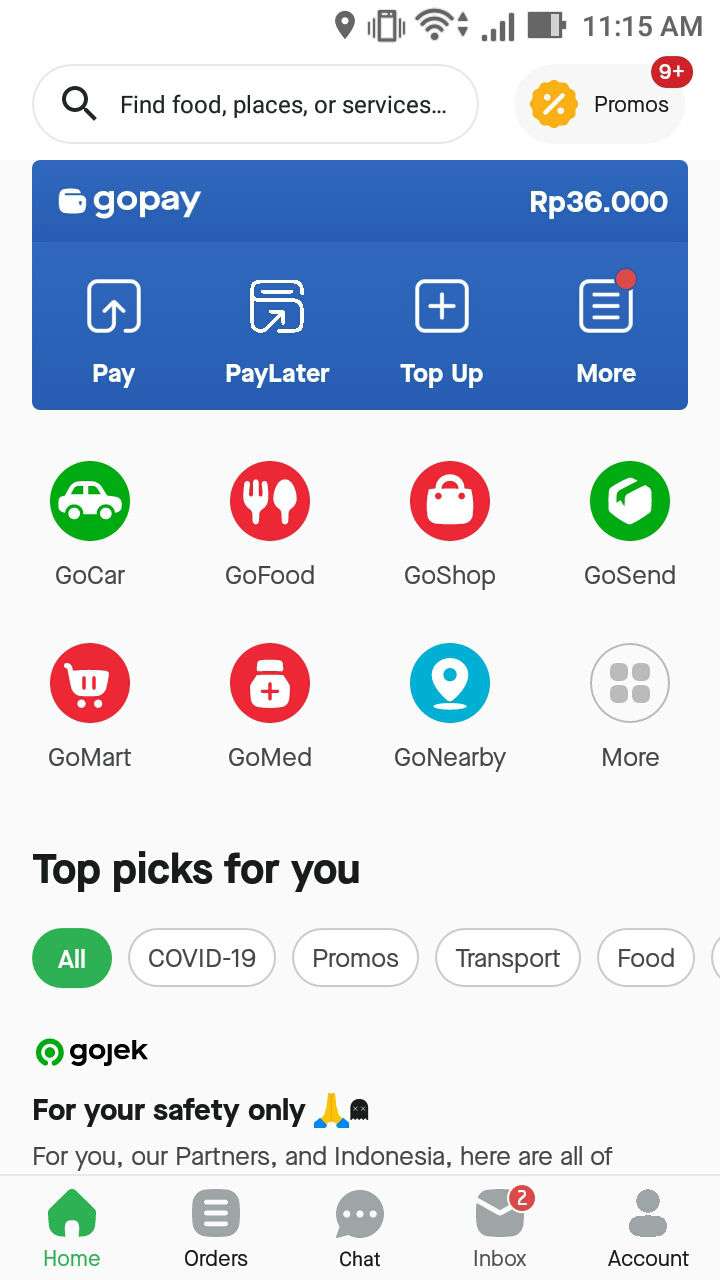Filter top picks by COVID-19
Screen dimensions: 720x1280
202,958
